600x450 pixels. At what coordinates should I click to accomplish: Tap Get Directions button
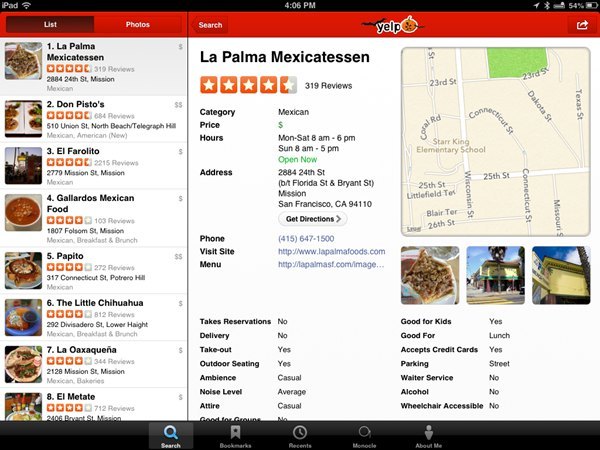click(312, 218)
